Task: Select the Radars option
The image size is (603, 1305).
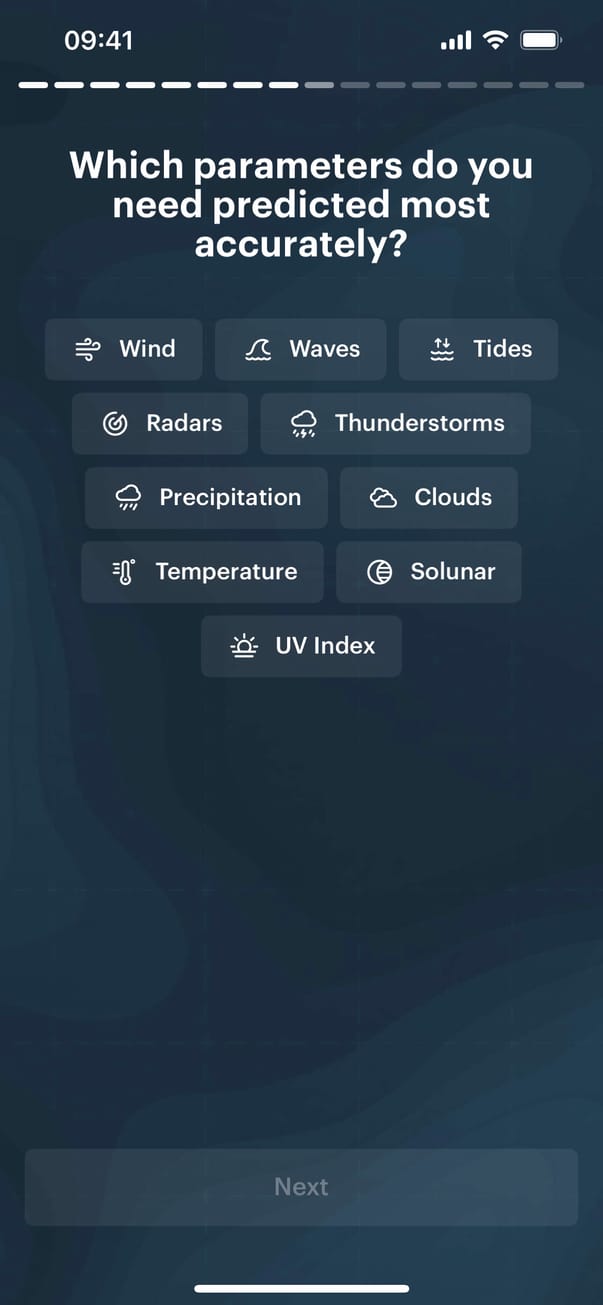Action: (160, 423)
